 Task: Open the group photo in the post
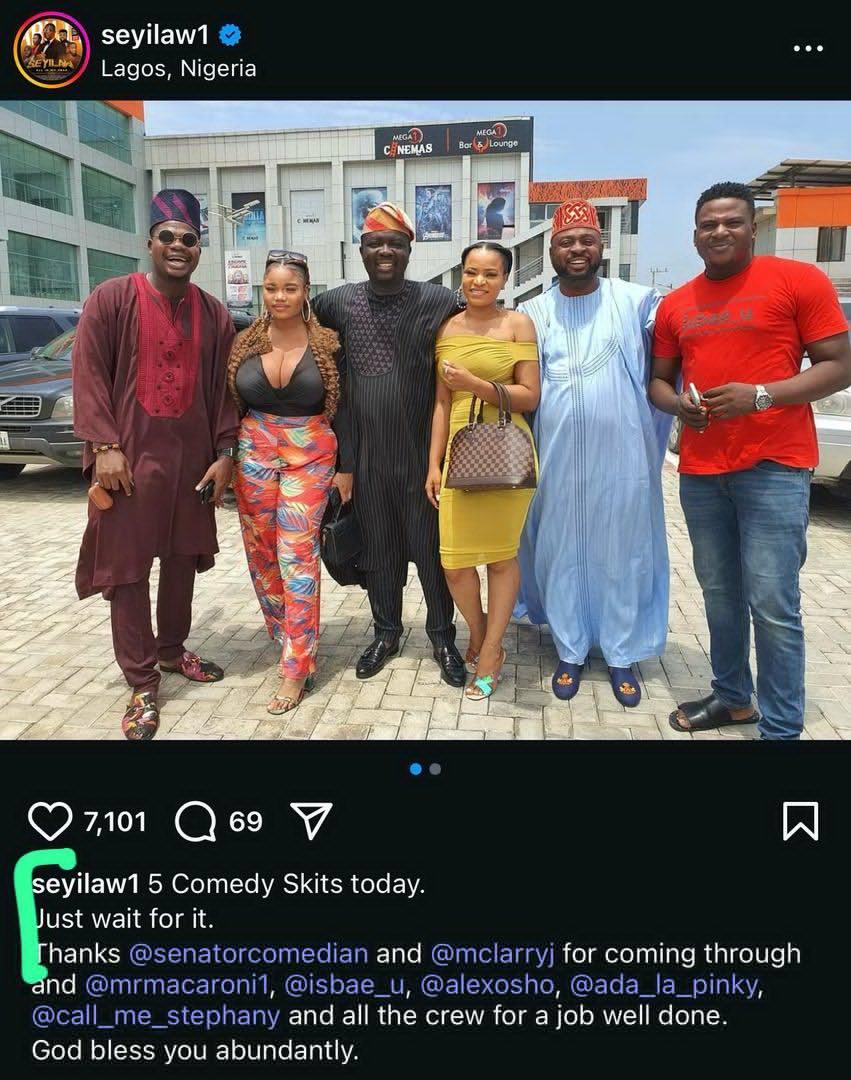coord(425,420)
